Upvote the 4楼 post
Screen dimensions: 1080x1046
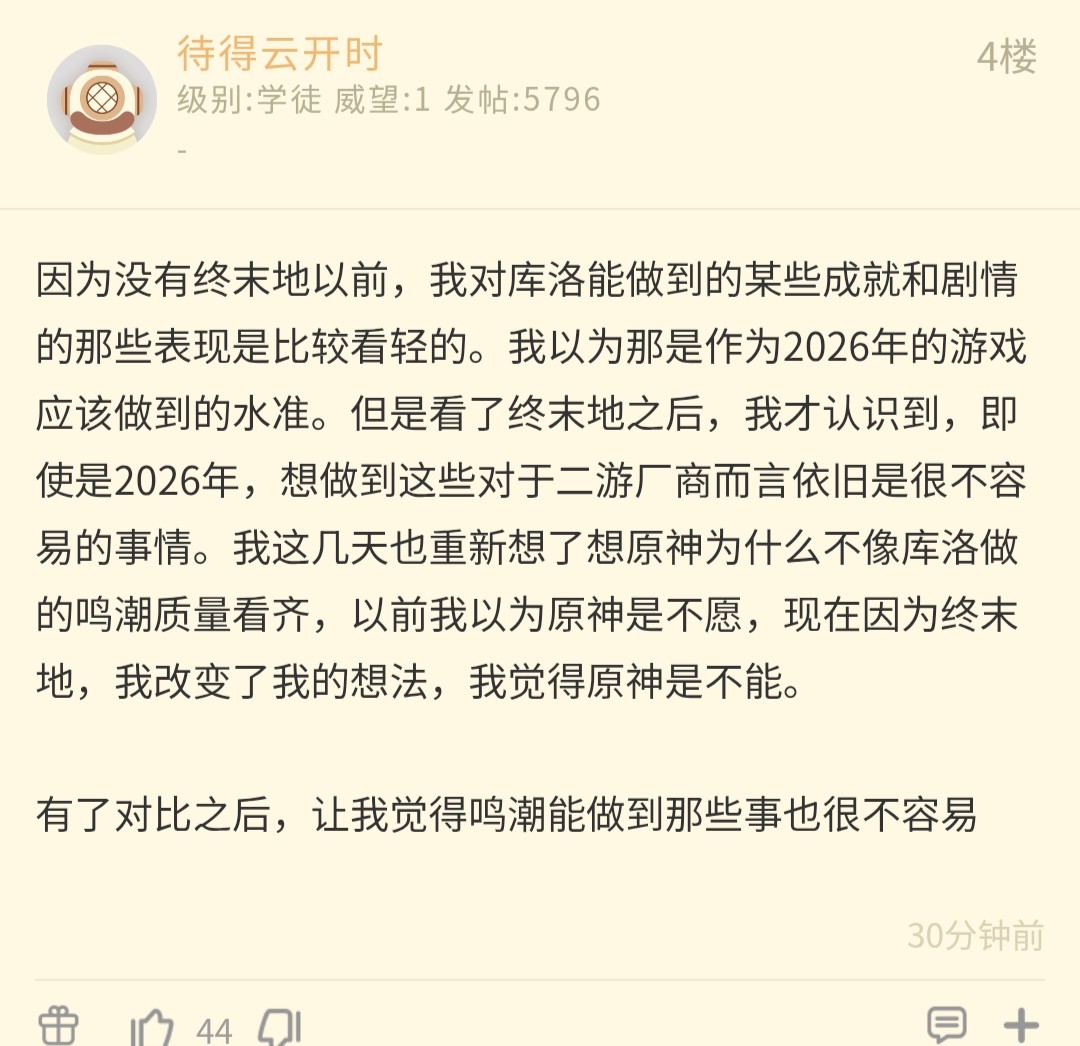coord(153,1028)
